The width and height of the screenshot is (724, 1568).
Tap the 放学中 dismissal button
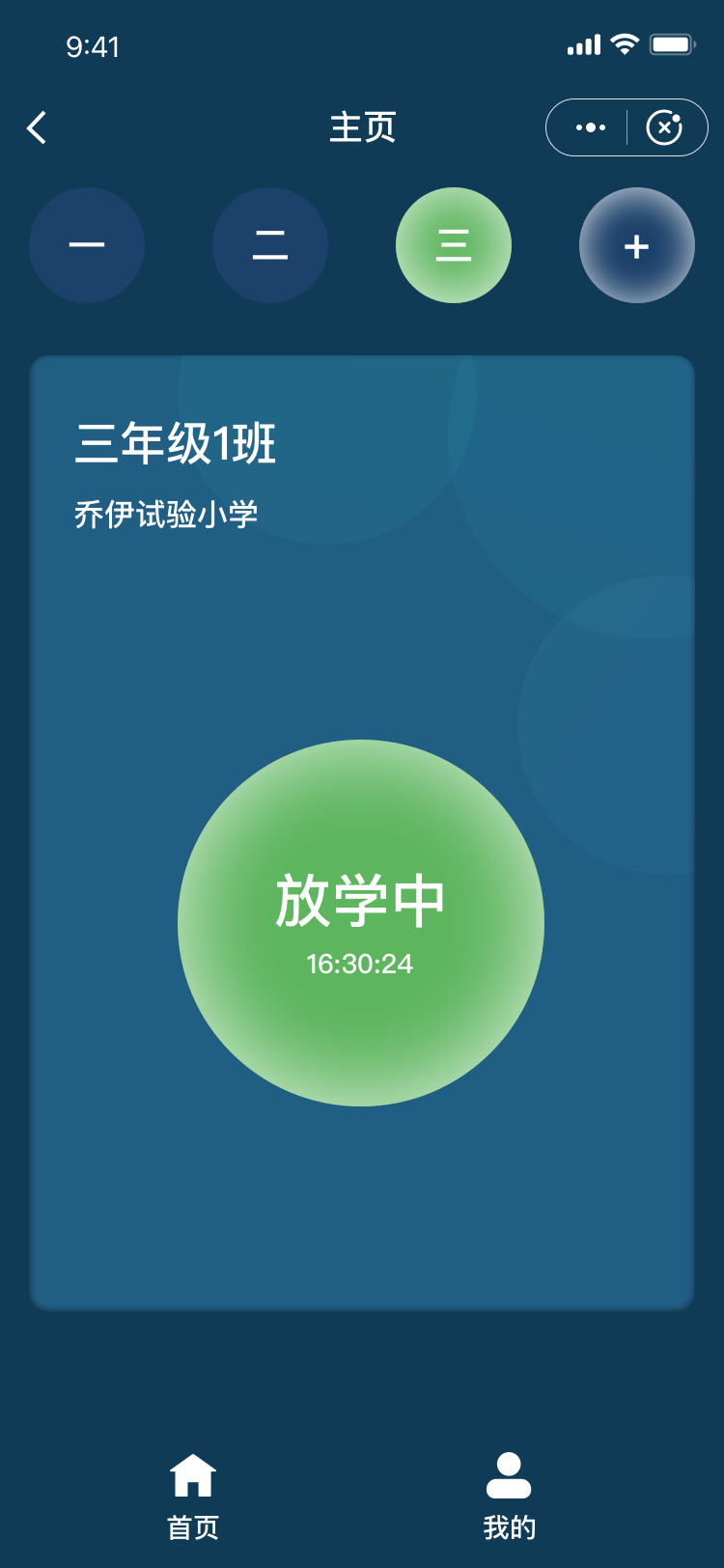coord(361,923)
